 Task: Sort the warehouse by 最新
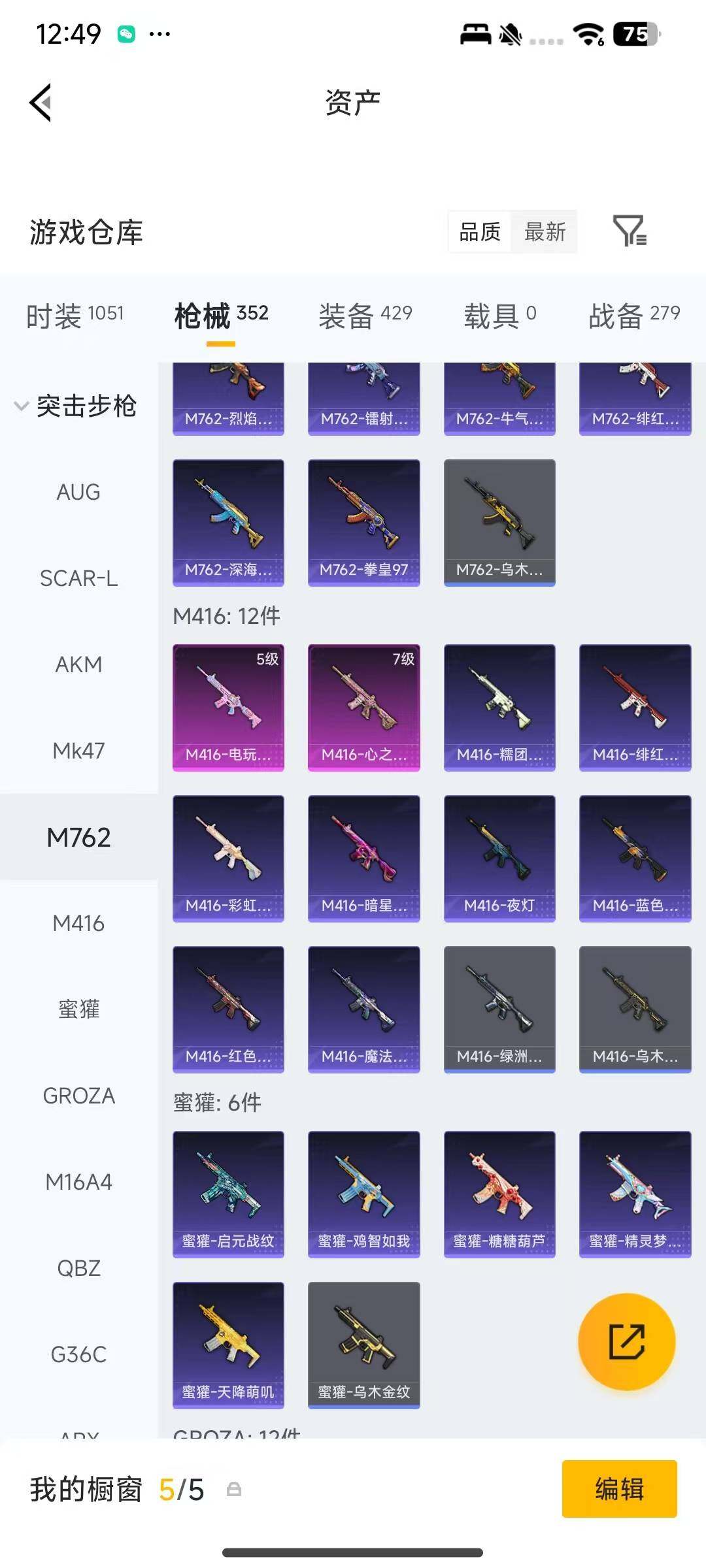(x=545, y=232)
